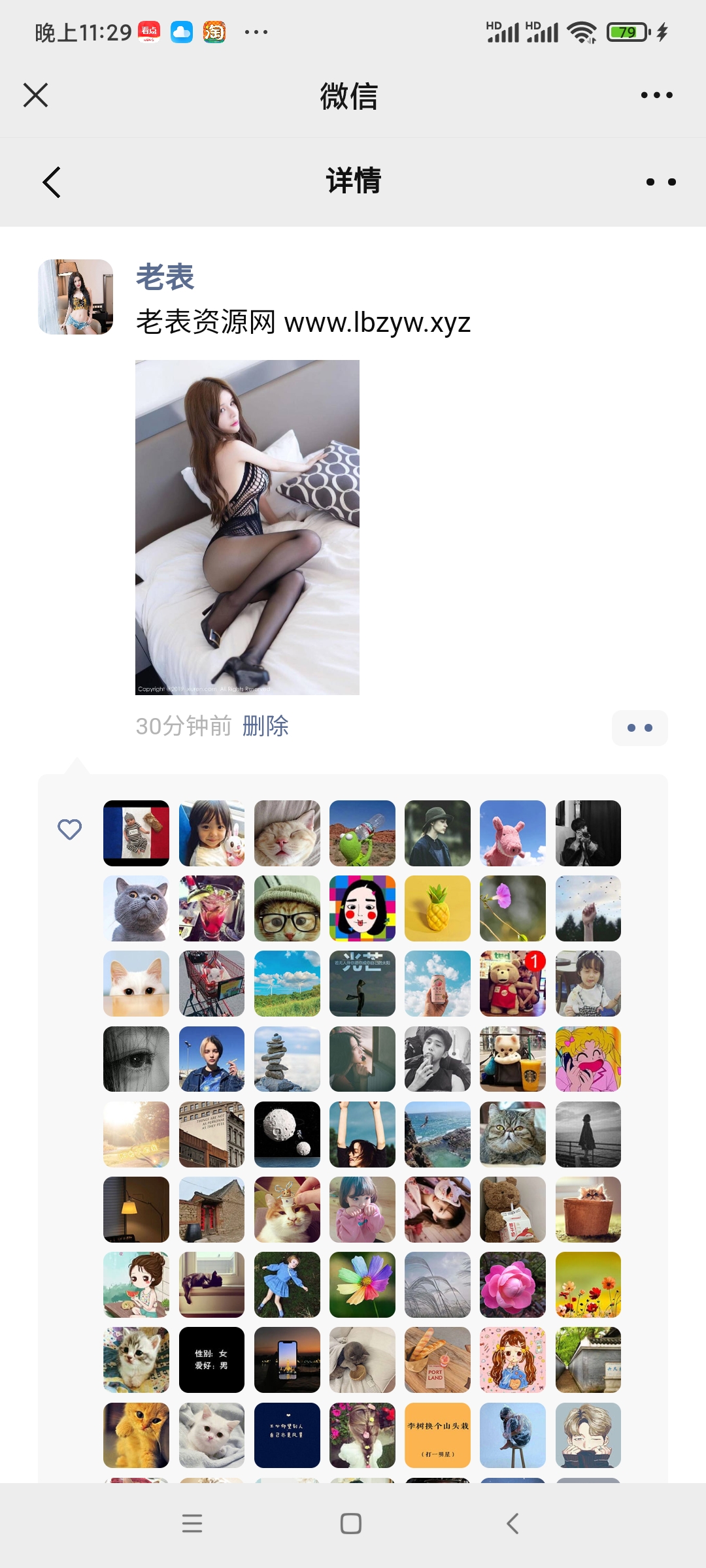Image resolution: width=706 pixels, height=1568 pixels.
Task: Open the Sailor Moon cartoon avatar
Action: [588, 1059]
